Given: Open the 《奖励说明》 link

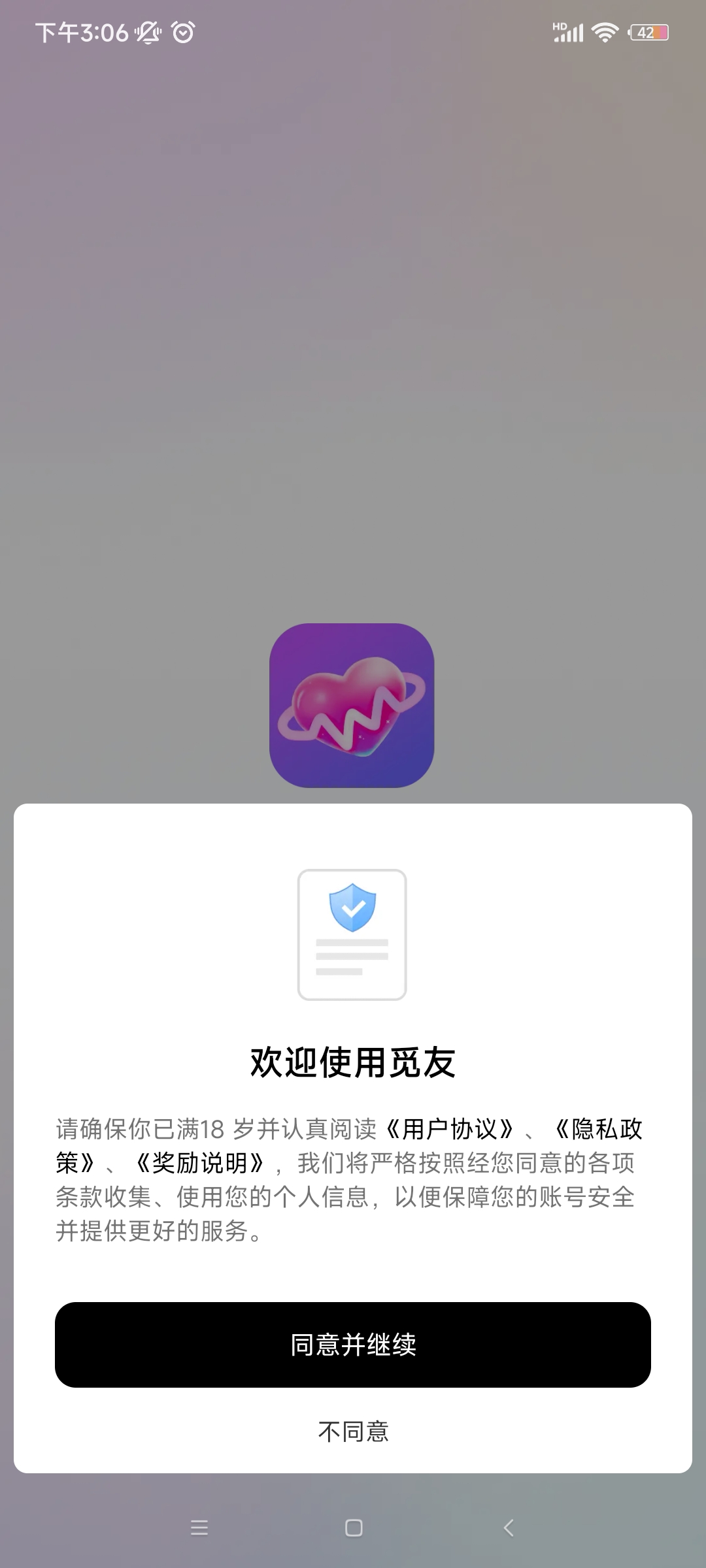Looking at the screenshot, I should (x=199, y=1163).
